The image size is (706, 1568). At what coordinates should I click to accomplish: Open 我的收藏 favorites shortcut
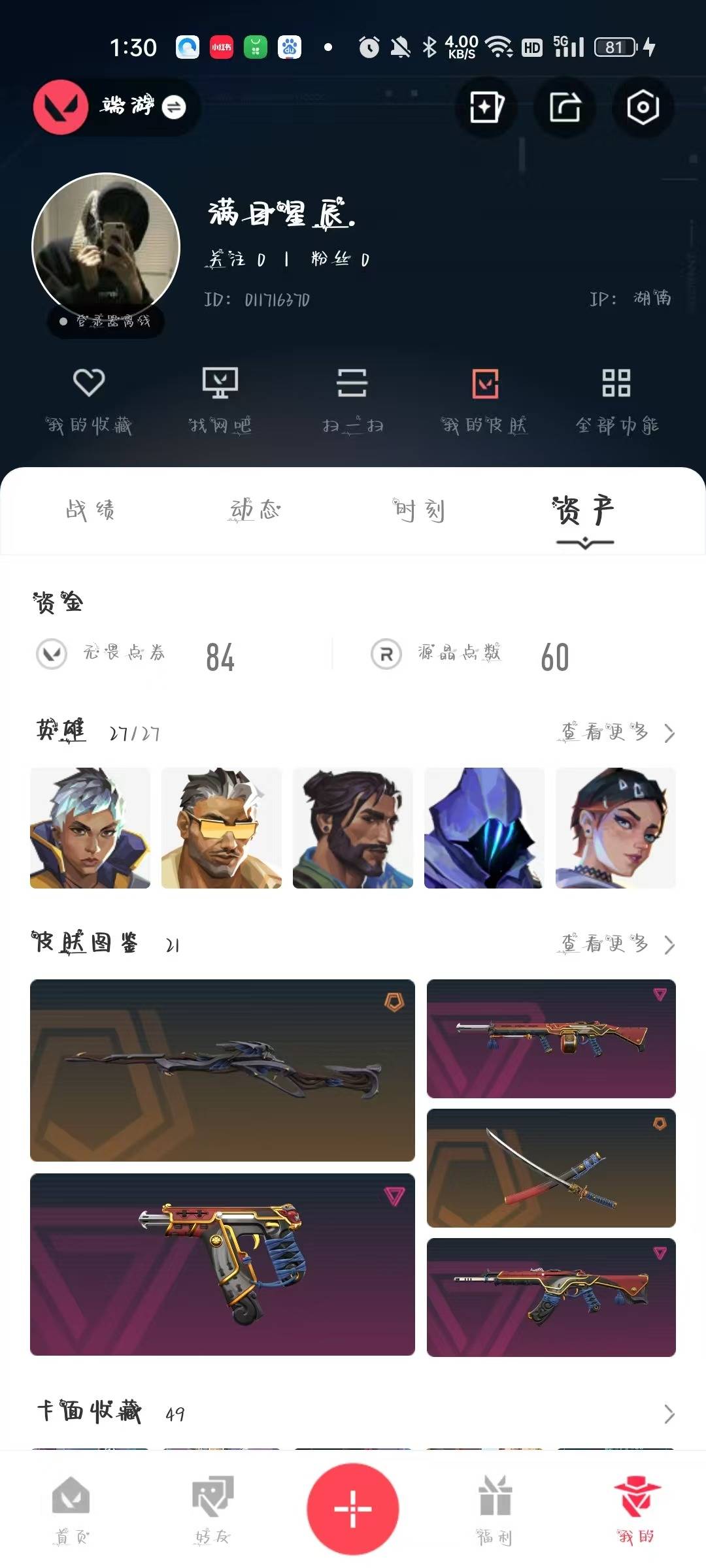pos(89,400)
